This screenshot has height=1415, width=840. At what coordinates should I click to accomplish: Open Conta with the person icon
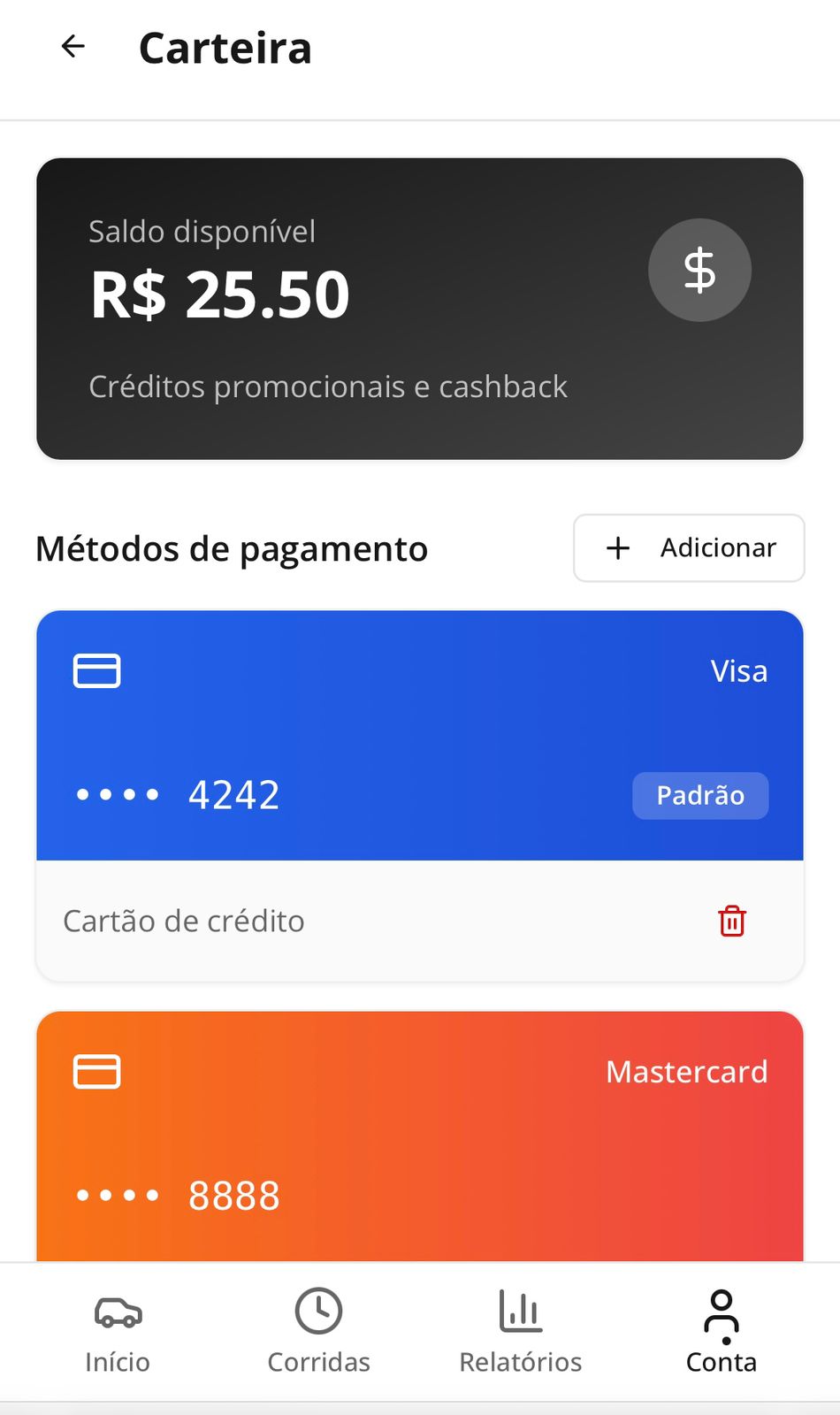(721, 1312)
